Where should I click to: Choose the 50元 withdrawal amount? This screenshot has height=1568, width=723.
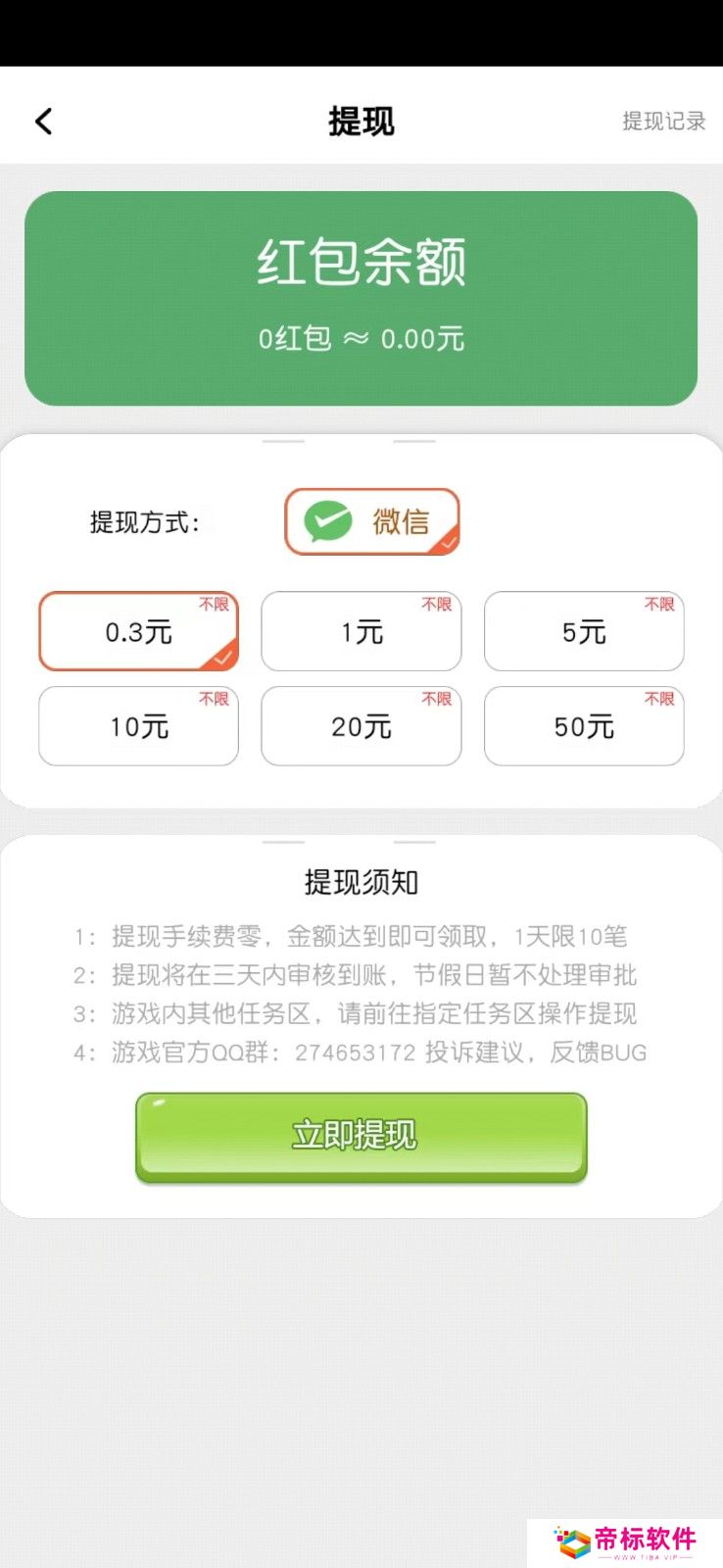584,726
